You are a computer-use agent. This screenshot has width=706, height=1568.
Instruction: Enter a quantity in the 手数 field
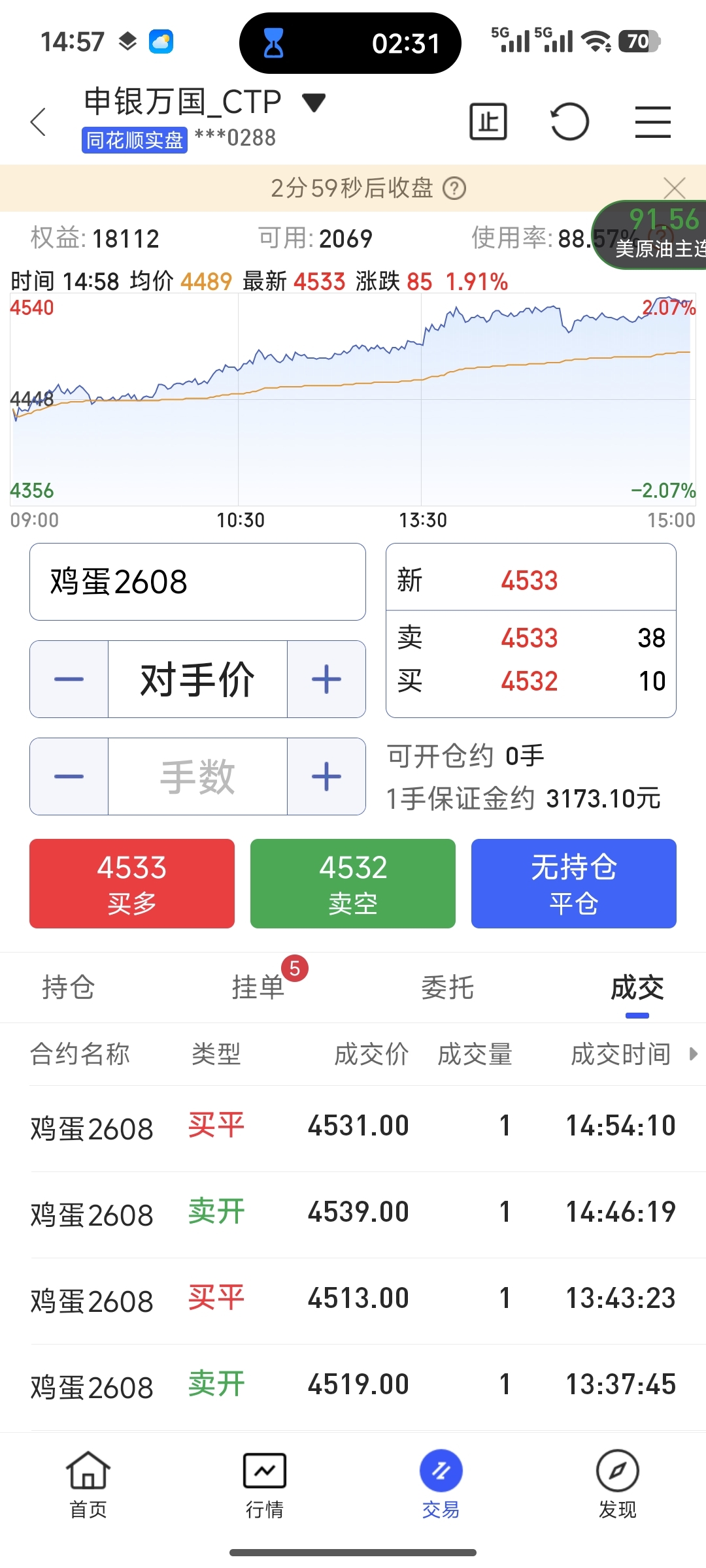click(197, 776)
